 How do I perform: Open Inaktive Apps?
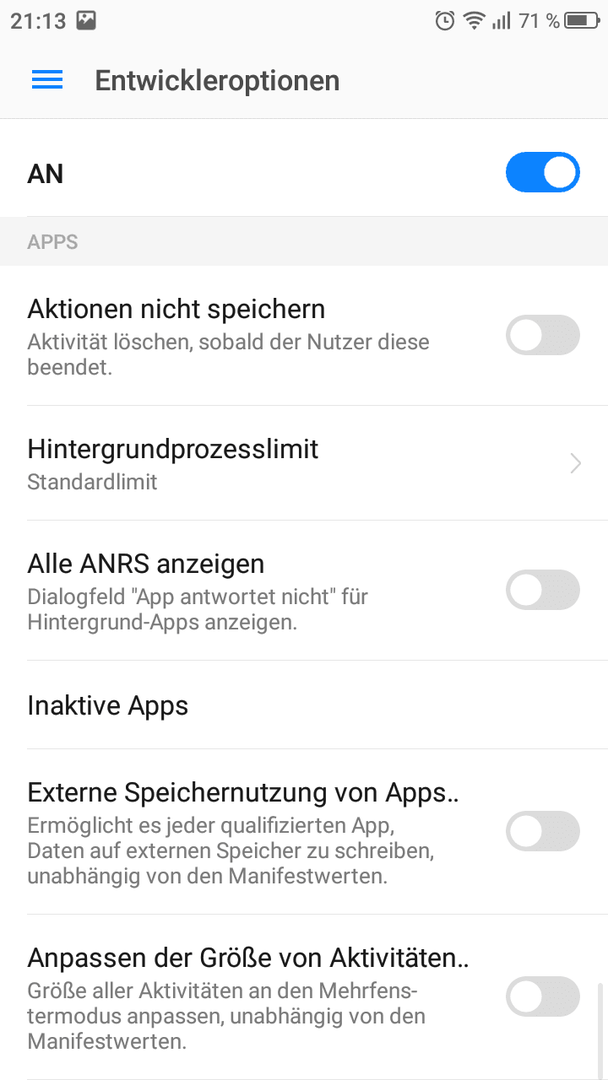point(304,705)
